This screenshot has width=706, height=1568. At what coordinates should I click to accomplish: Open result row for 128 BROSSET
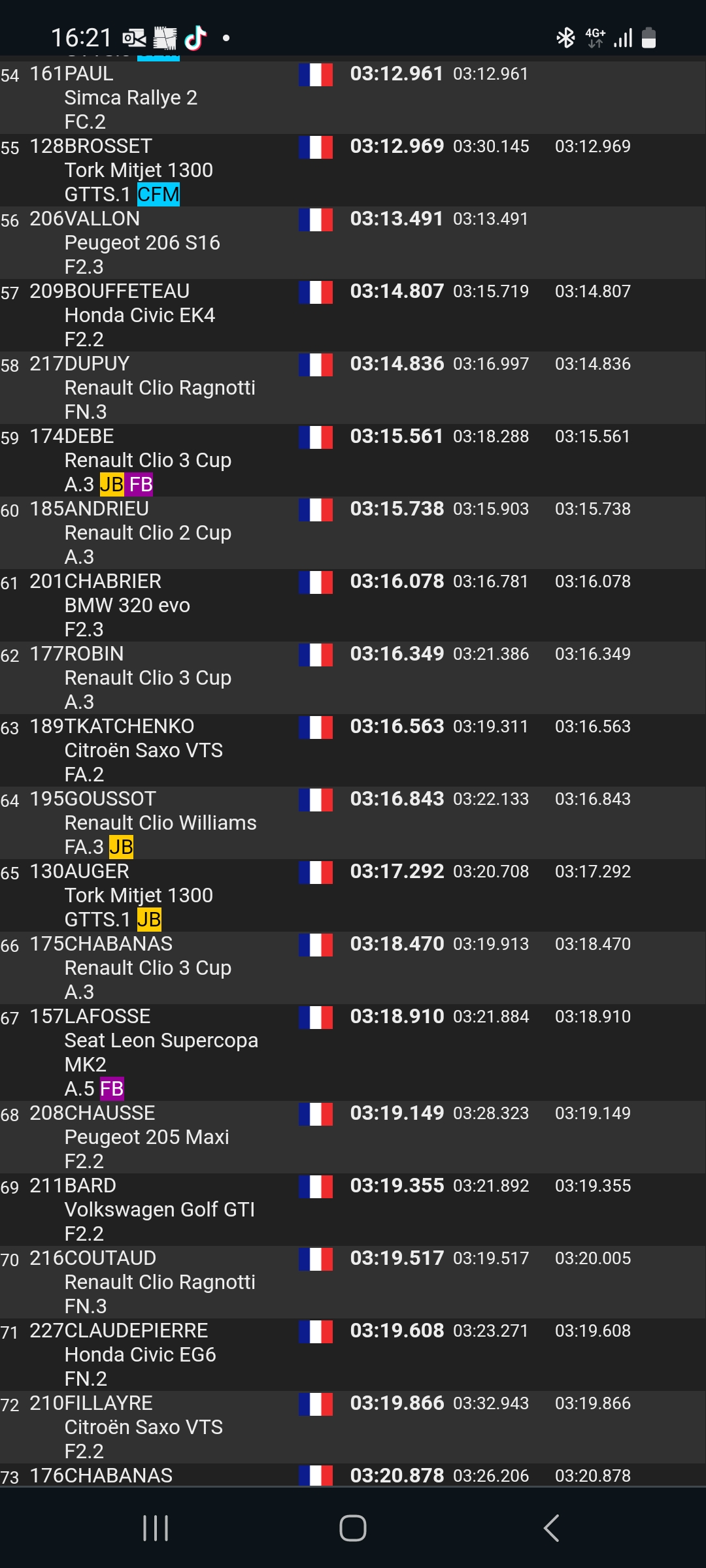tap(353, 170)
